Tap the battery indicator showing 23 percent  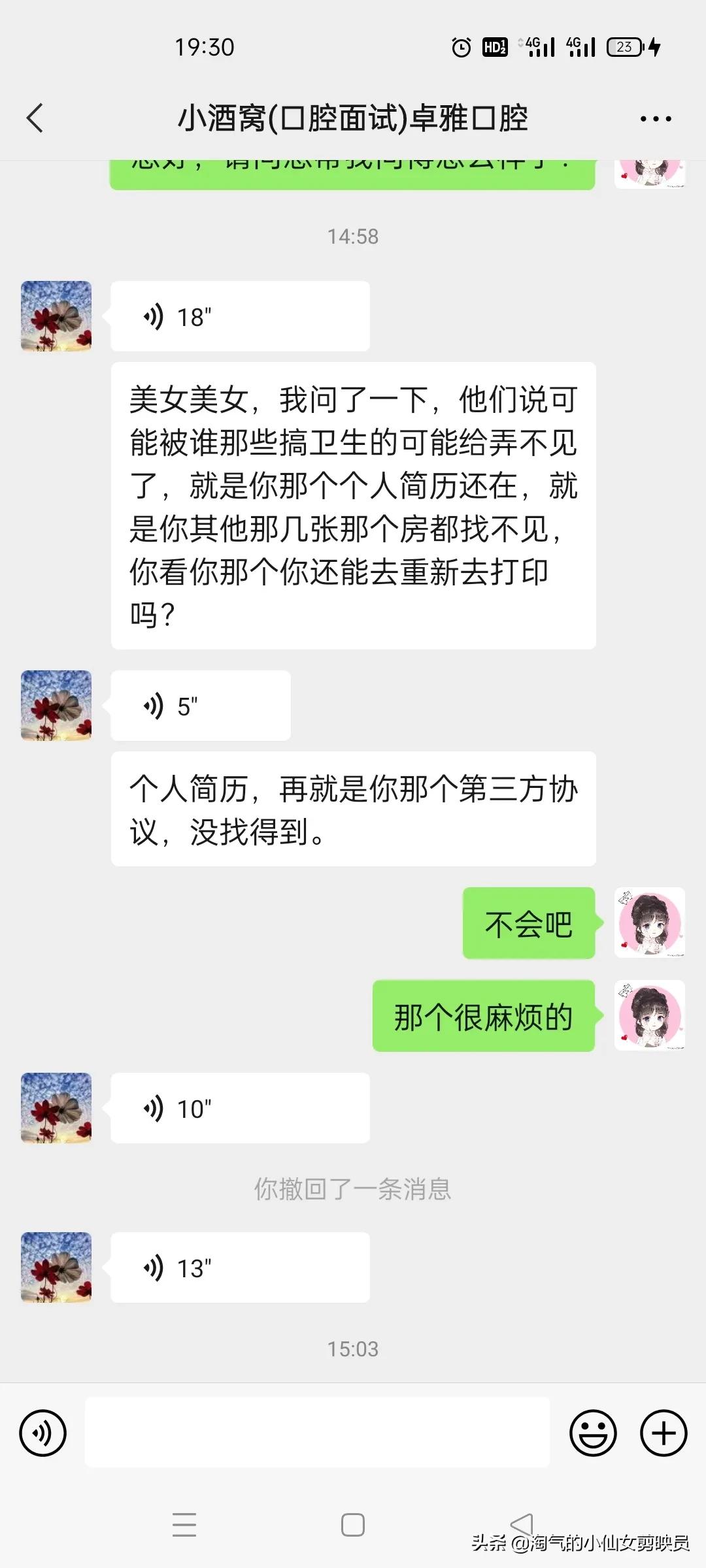pyautogui.click(x=626, y=46)
